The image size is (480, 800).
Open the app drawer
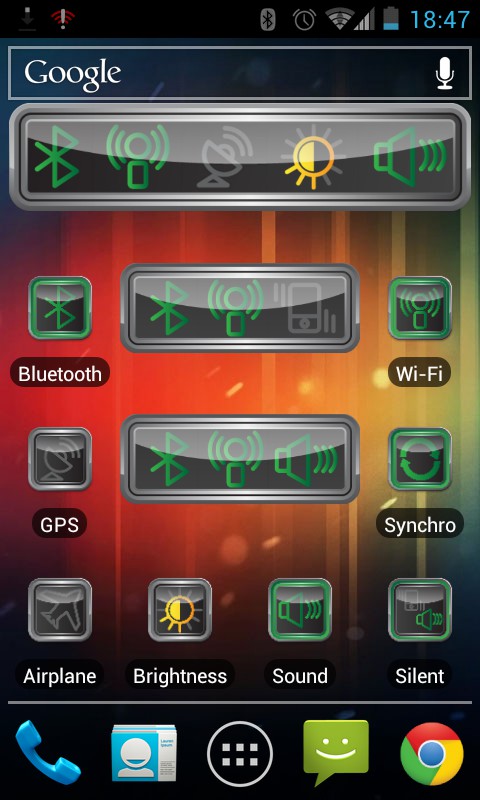(x=240, y=754)
